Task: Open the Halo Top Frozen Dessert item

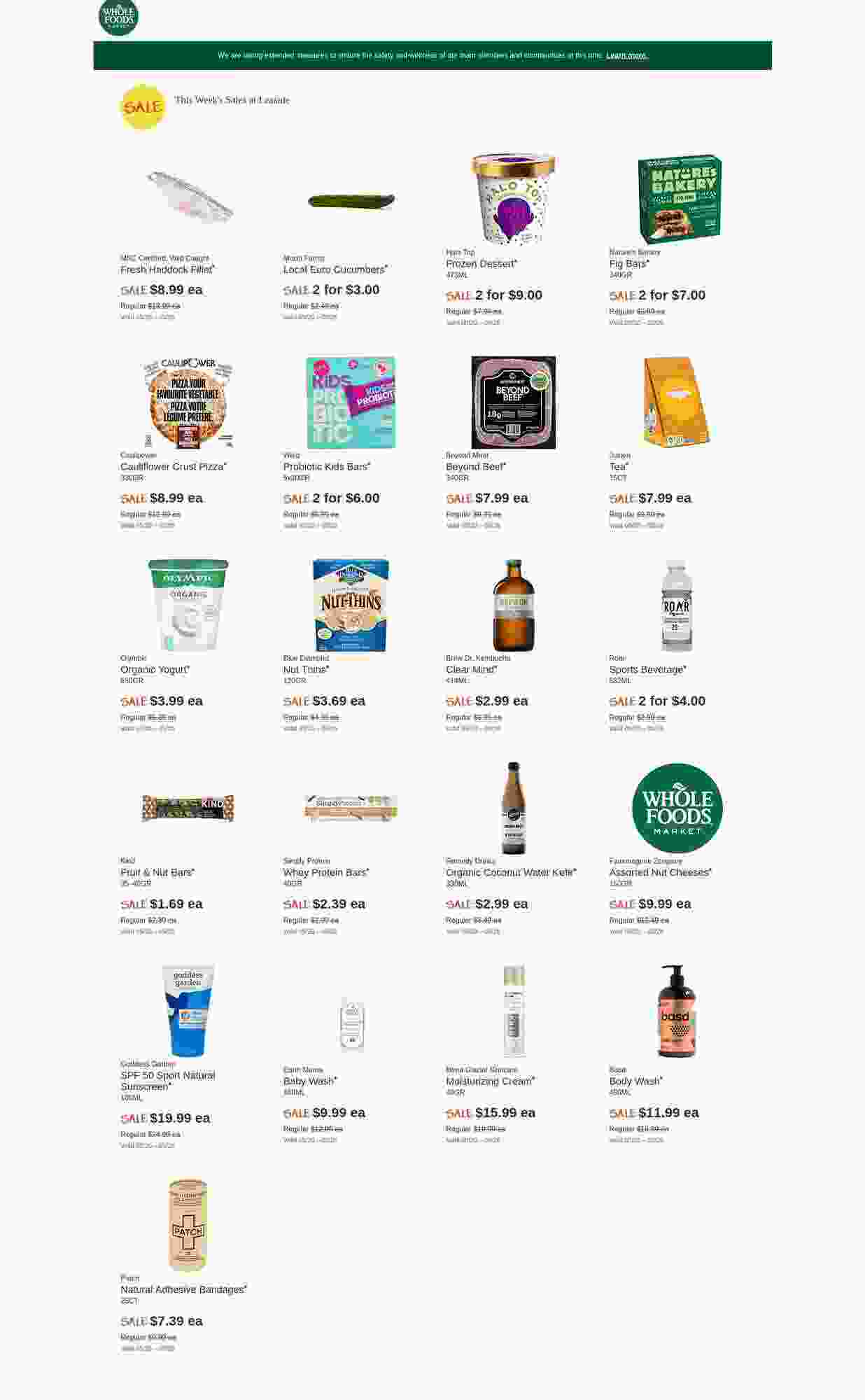Action: point(481,264)
